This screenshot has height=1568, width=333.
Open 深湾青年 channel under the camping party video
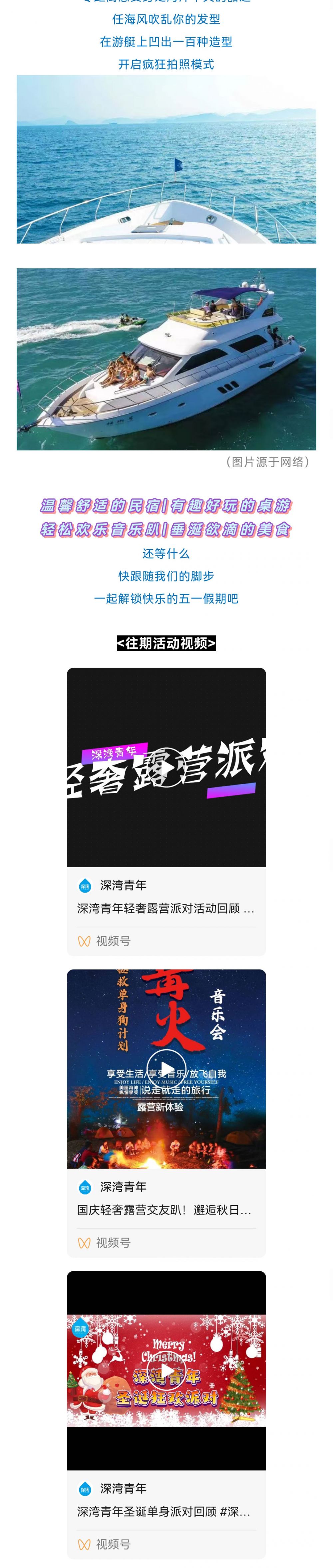coord(123,886)
